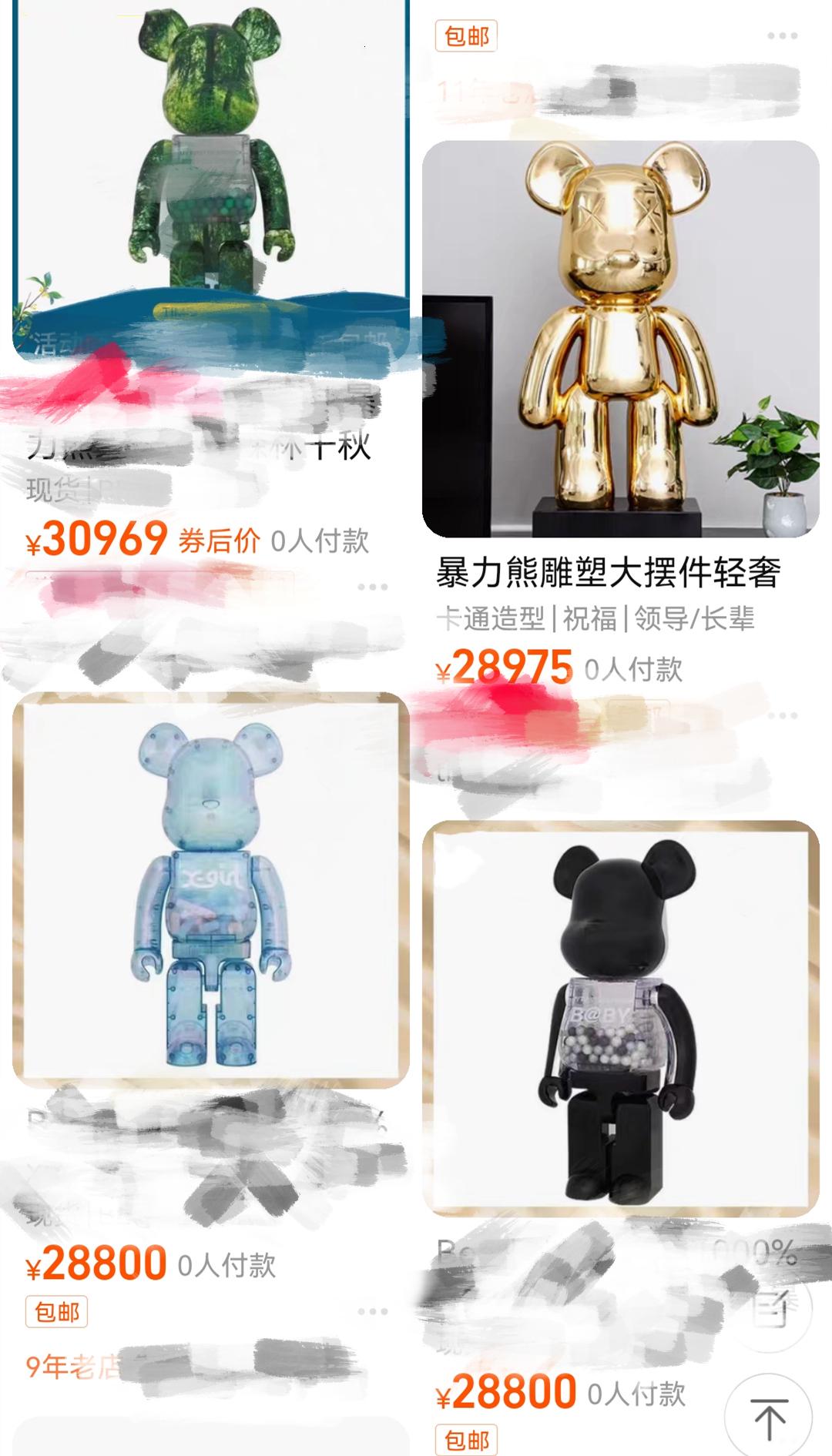Click the 祝福 tag in the product tag row
Screen dimensions: 832x1456
[588, 618]
